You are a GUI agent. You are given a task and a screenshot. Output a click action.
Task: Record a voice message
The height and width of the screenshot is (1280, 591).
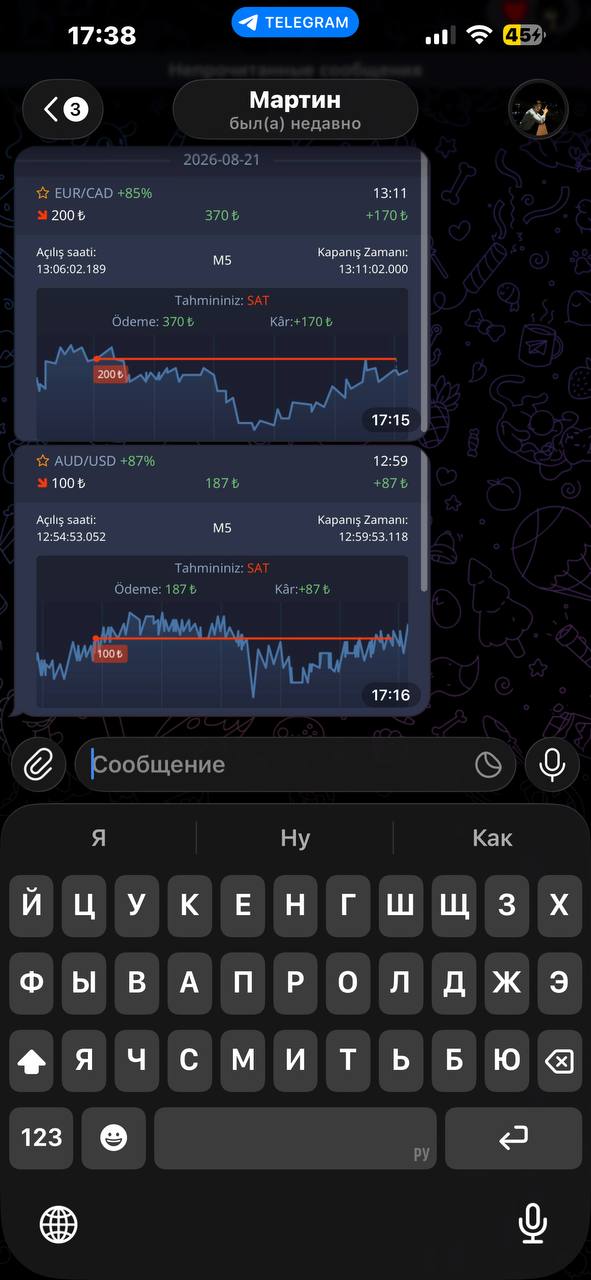[552, 765]
